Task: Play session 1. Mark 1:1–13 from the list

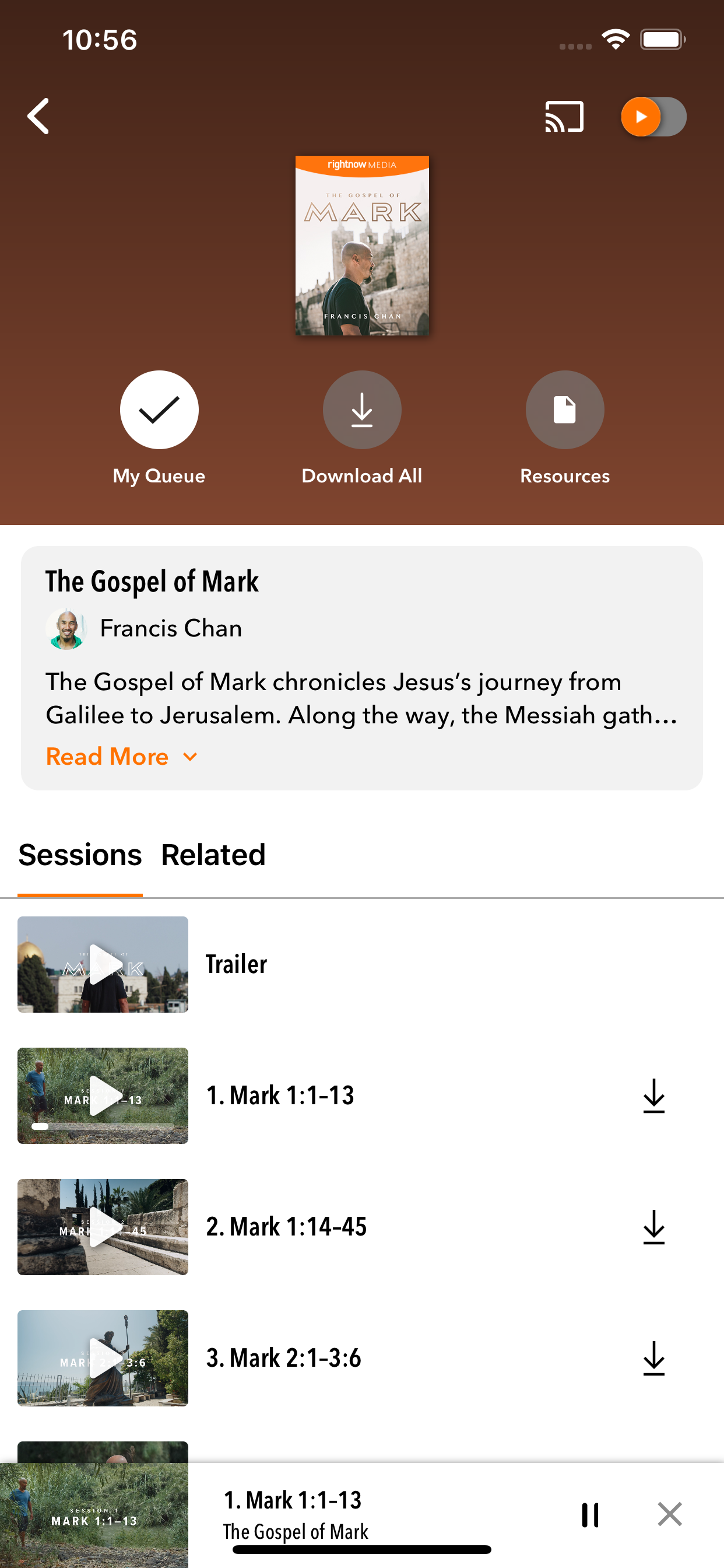Action: click(103, 1095)
